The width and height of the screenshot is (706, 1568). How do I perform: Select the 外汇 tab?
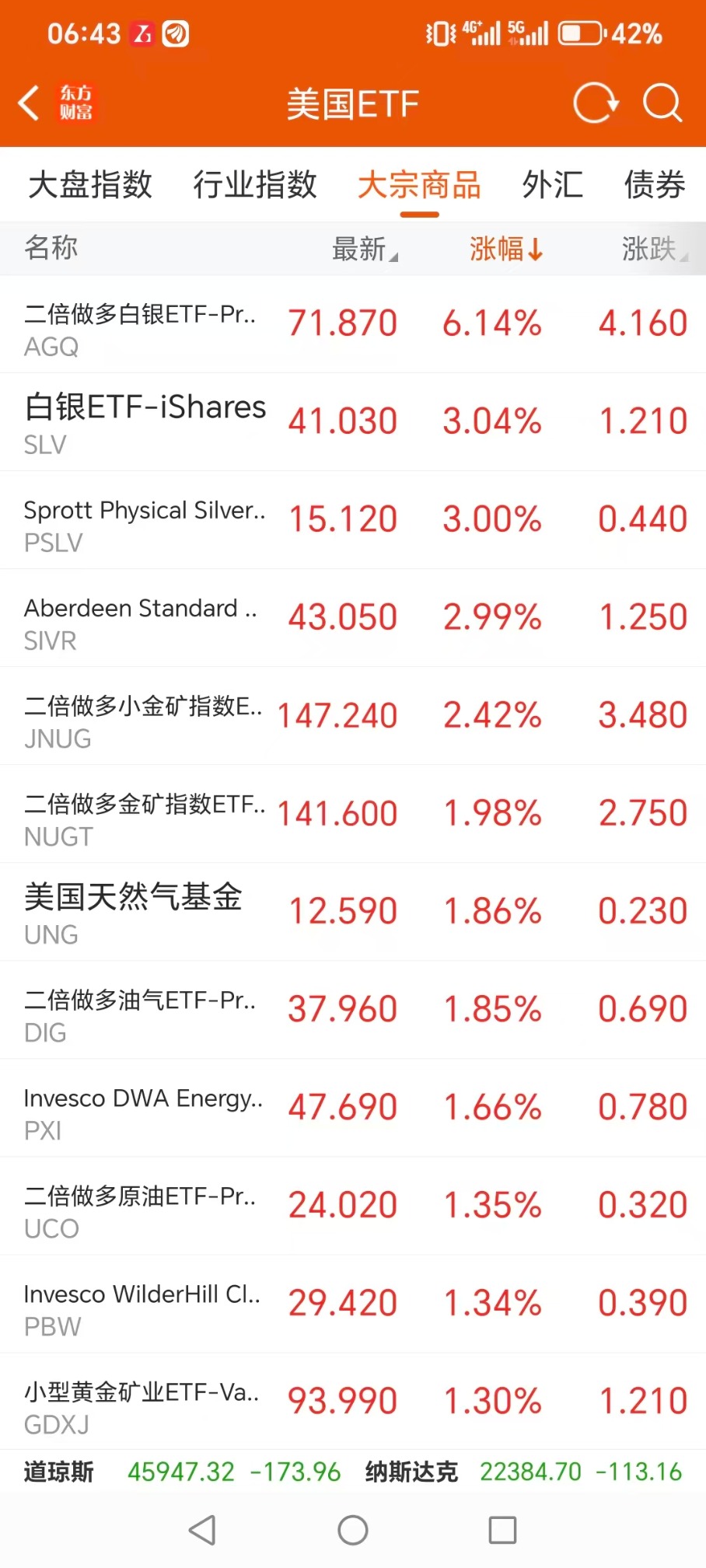pyautogui.click(x=553, y=185)
